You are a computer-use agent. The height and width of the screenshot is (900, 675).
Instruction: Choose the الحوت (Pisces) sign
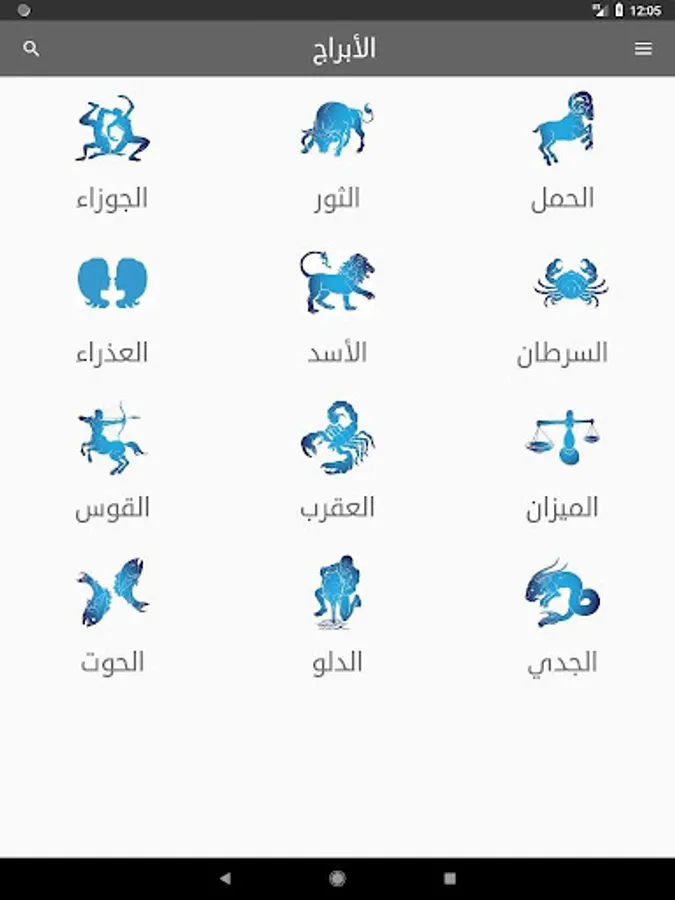point(112,617)
